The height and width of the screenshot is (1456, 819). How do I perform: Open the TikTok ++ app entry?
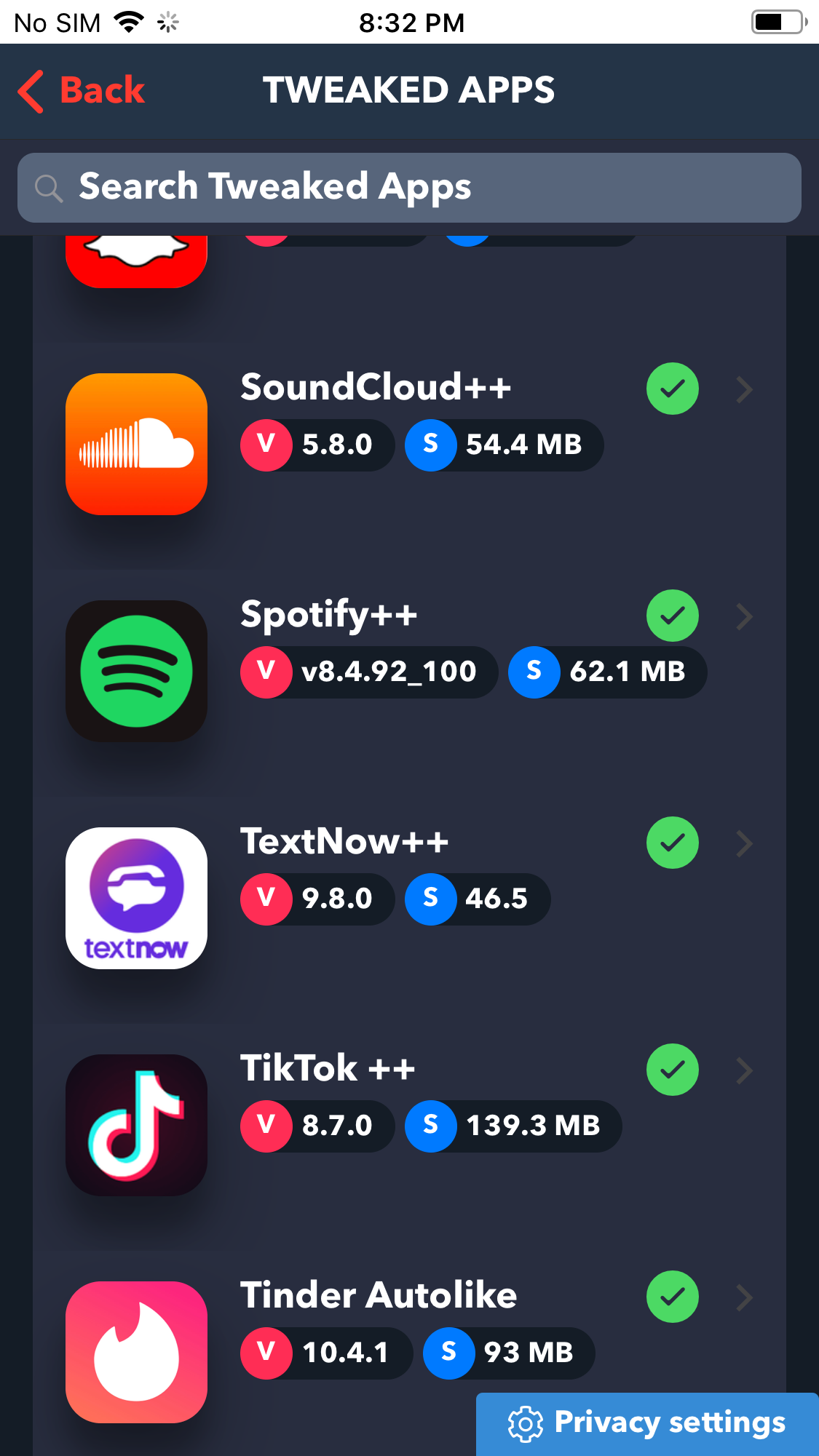click(328, 1069)
